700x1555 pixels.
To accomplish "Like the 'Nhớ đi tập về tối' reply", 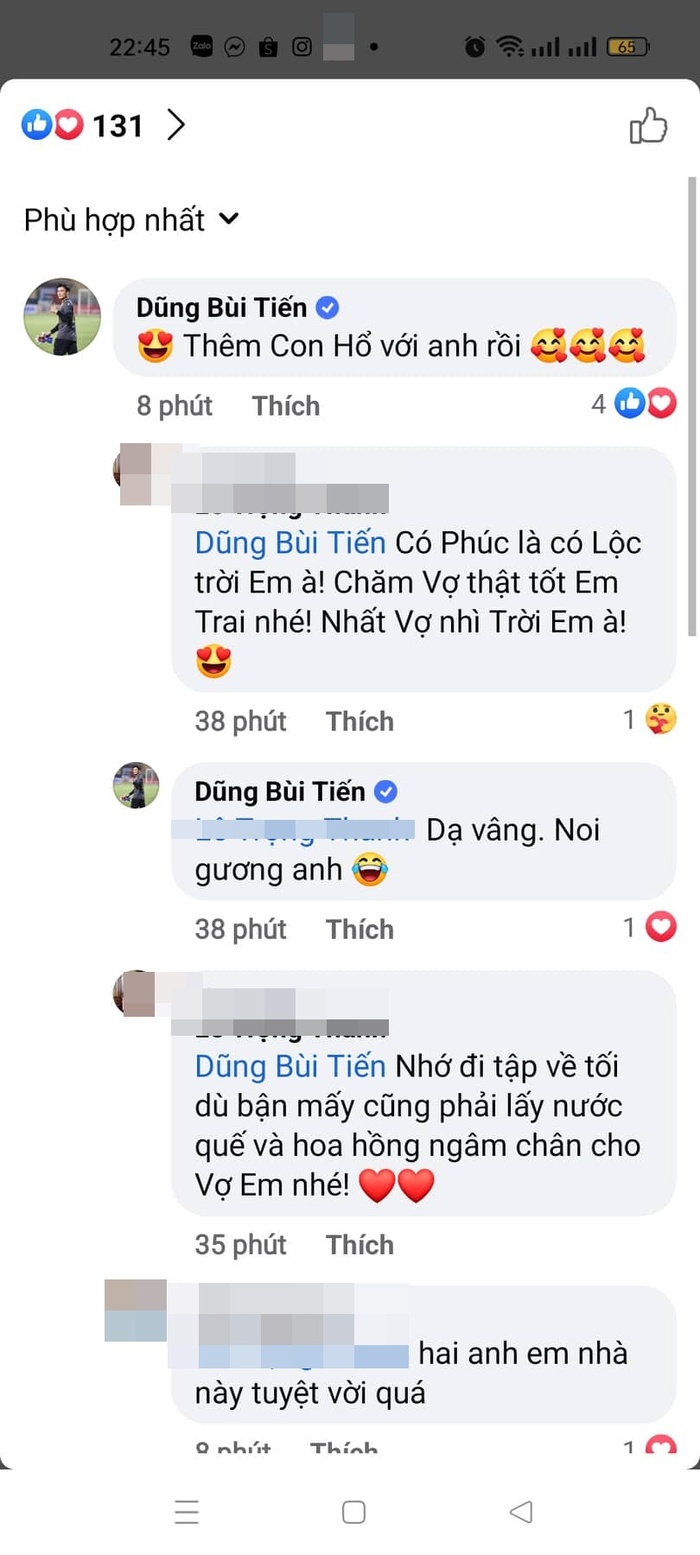I will tap(359, 1245).
